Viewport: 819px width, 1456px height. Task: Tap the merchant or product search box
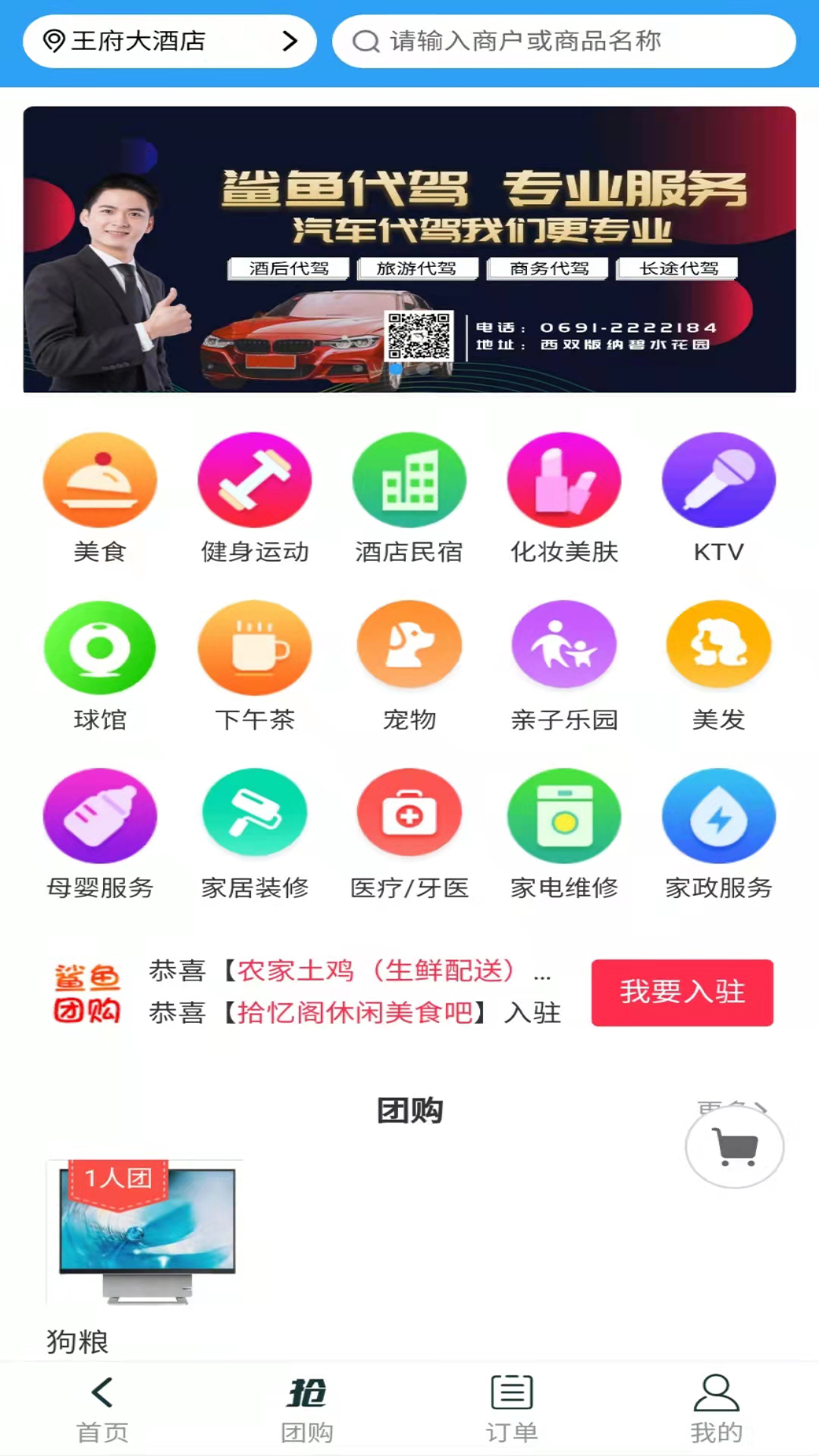pyautogui.click(x=564, y=41)
